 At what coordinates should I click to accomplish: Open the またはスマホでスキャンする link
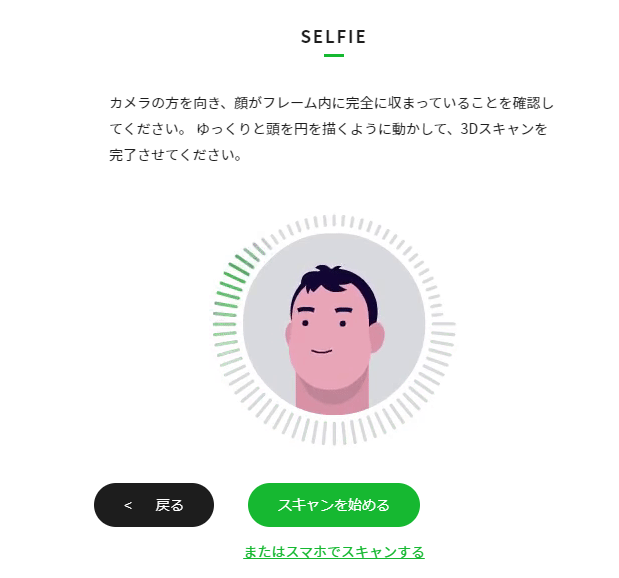point(334,552)
